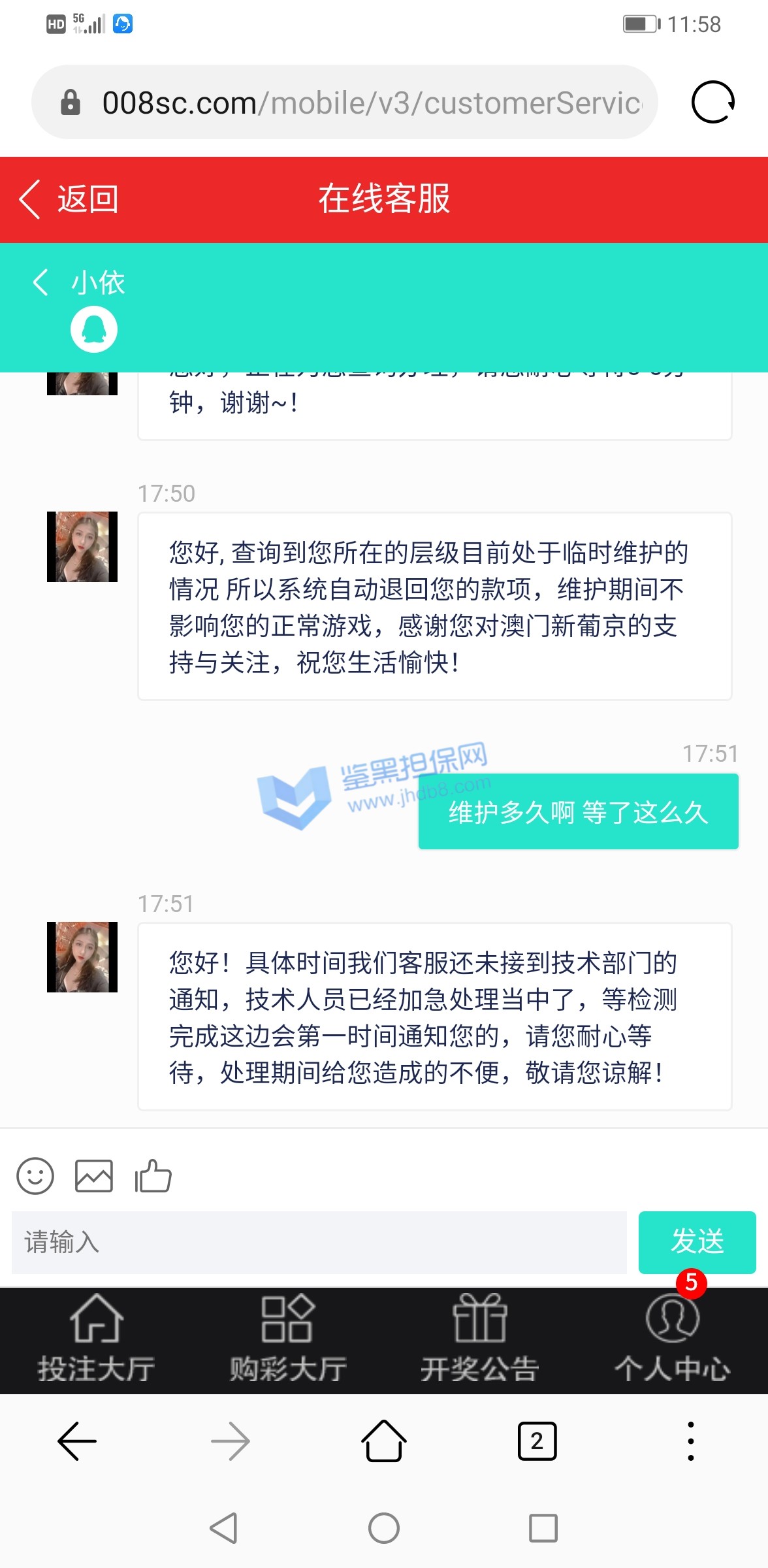
Task: Rate the service with thumbs up
Action: [153, 1176]
